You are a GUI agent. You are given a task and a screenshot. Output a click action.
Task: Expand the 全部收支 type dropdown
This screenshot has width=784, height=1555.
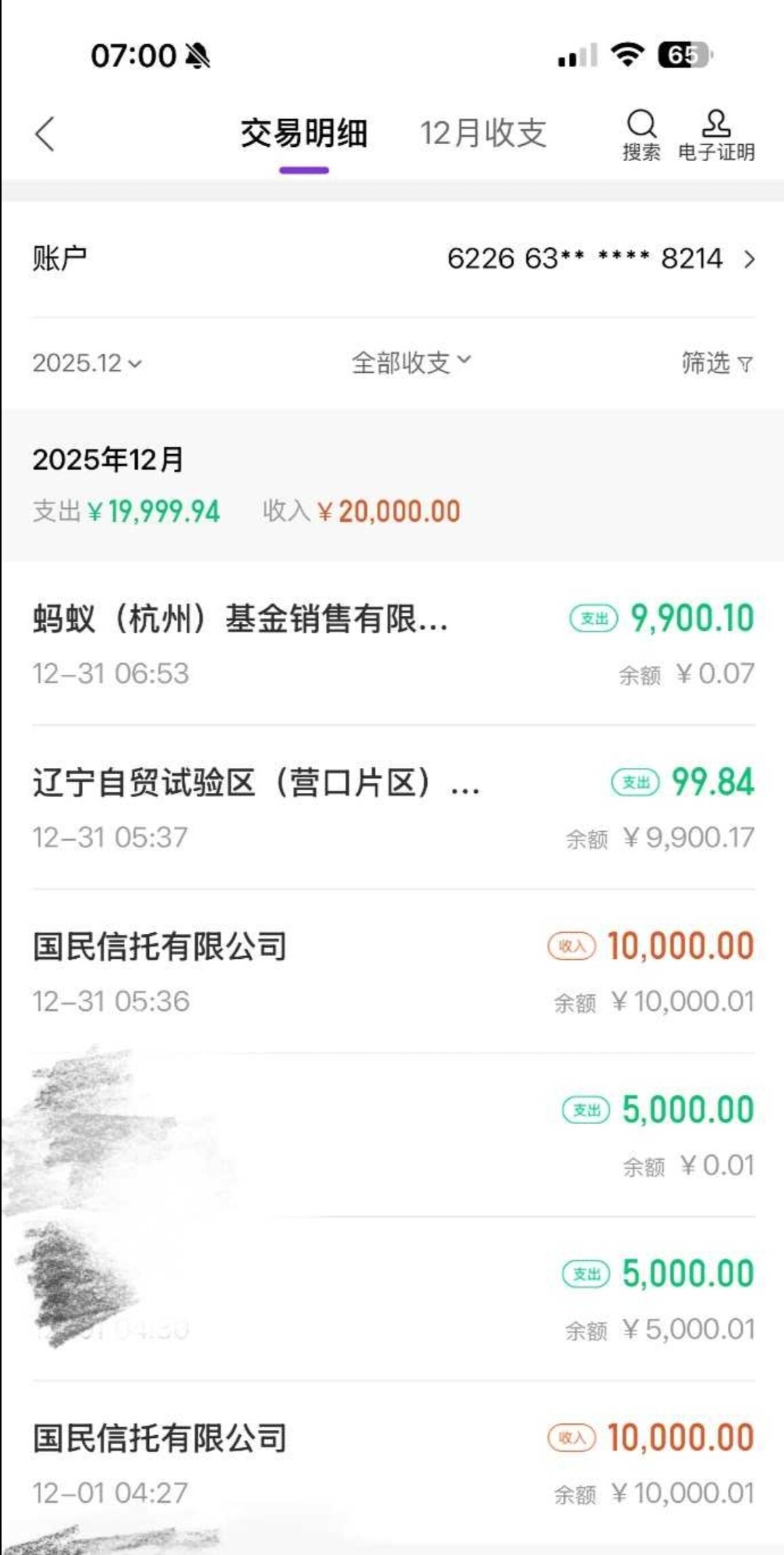tap(410, 362)
